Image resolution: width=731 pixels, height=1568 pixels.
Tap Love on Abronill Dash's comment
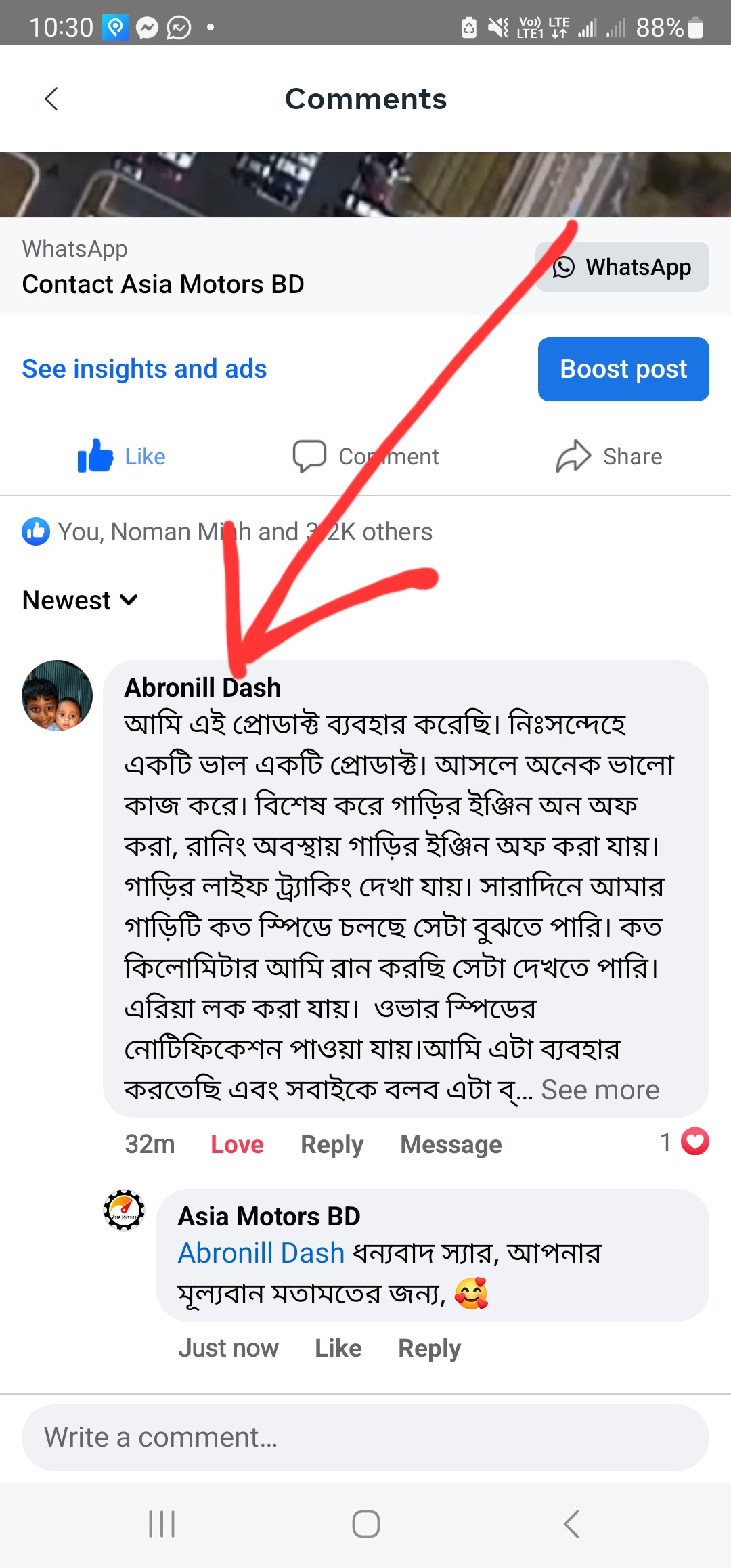point(237,1144)
